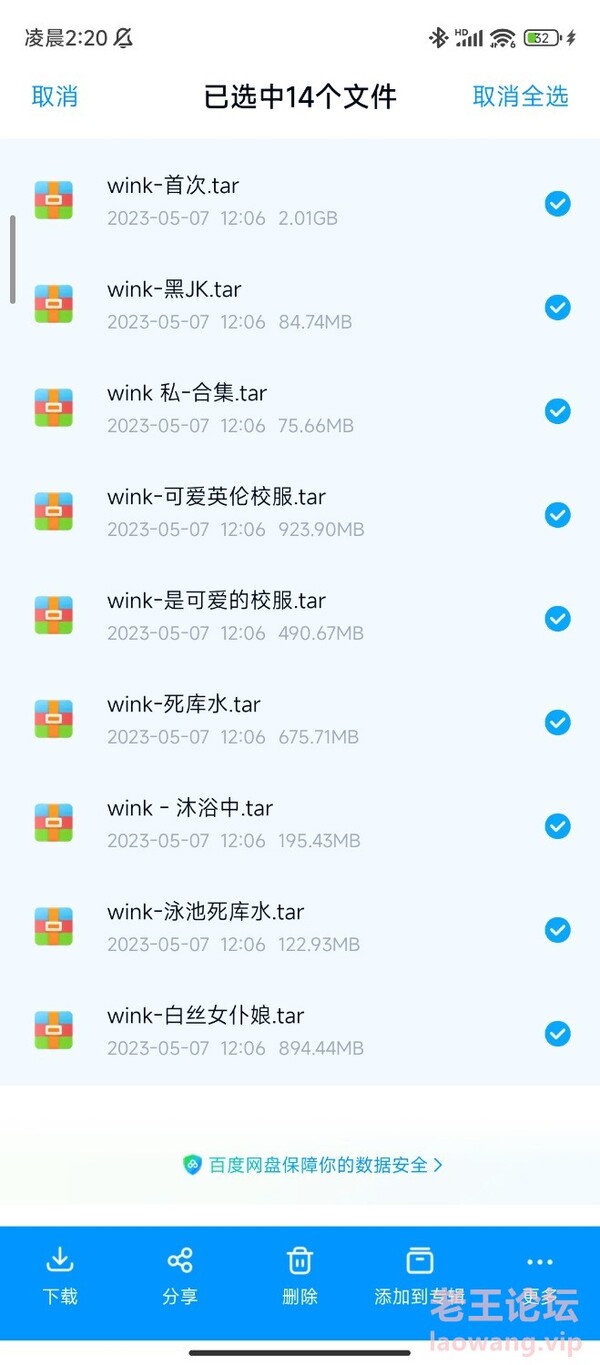Uncheck the wink-黑JK.tar checkbox
The image size is (600, 1365).
(557, 307)
